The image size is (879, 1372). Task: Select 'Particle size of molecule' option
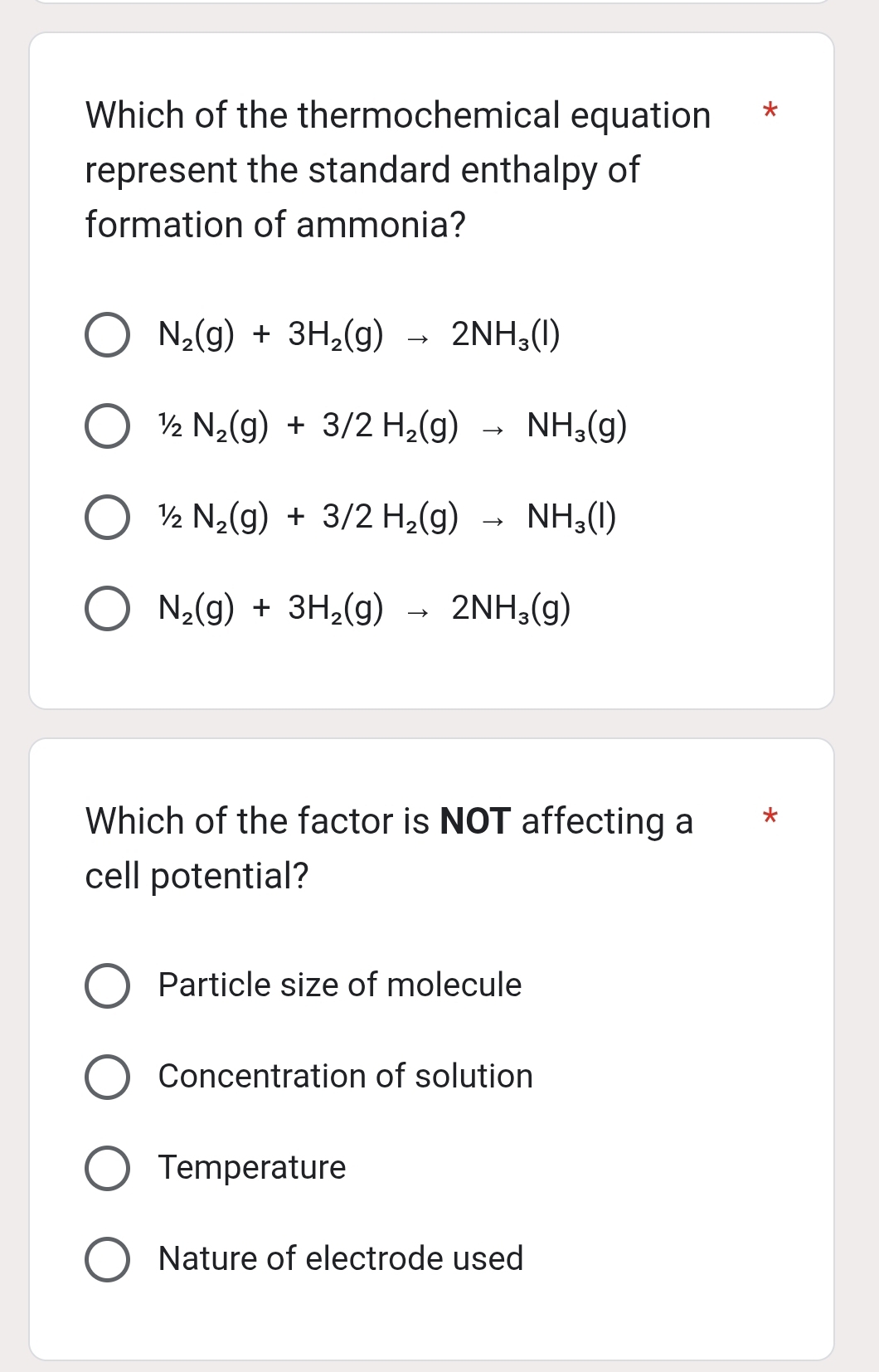(107, 986)
